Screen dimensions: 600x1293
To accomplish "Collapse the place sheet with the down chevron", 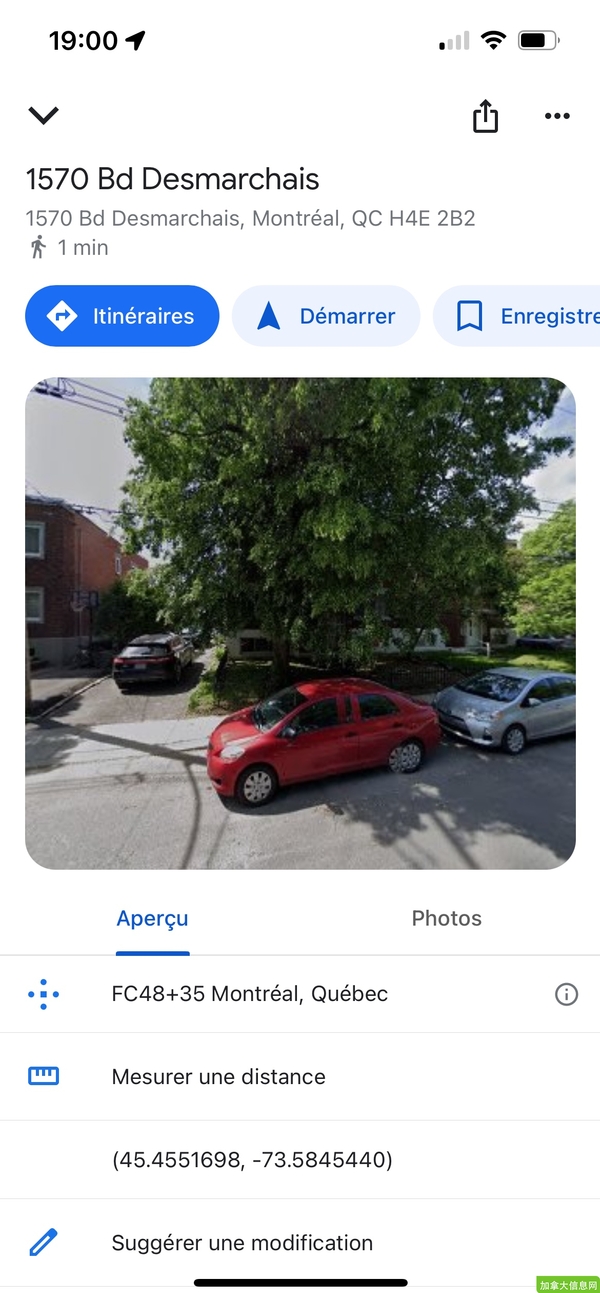I will tap(44, 116).
